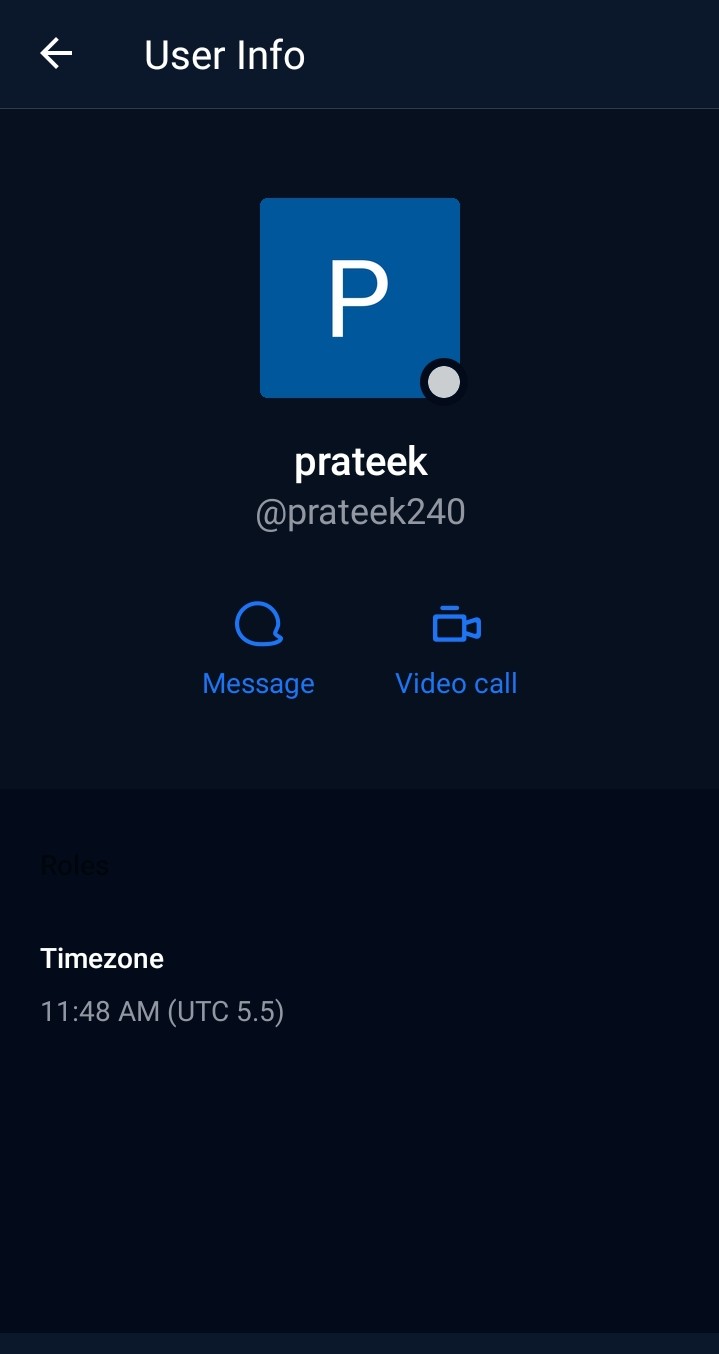This screenshot has height=1354, width=719.
Task: View prateek's profile avatar
Action: (x=360, y=298)
